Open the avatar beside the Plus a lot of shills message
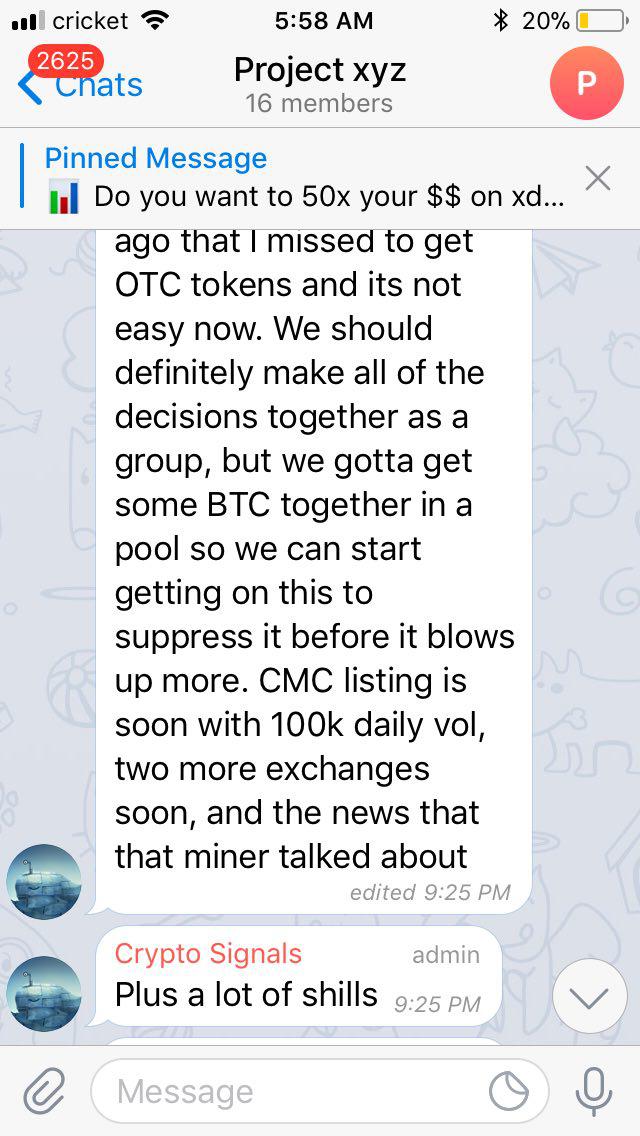This screenshot has height=1136, width=640. click(44, 994)
